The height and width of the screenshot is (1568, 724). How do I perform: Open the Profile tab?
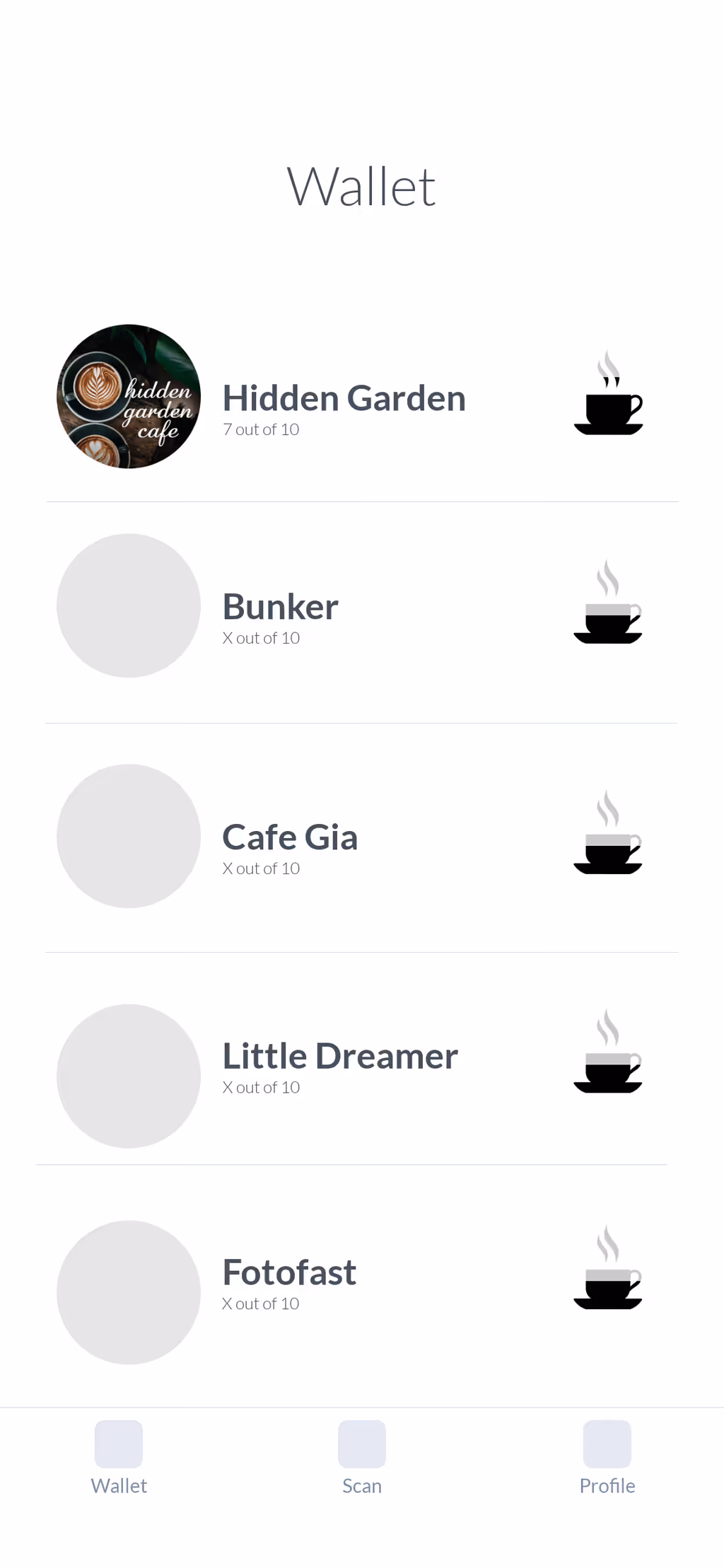pos(607,1458)
